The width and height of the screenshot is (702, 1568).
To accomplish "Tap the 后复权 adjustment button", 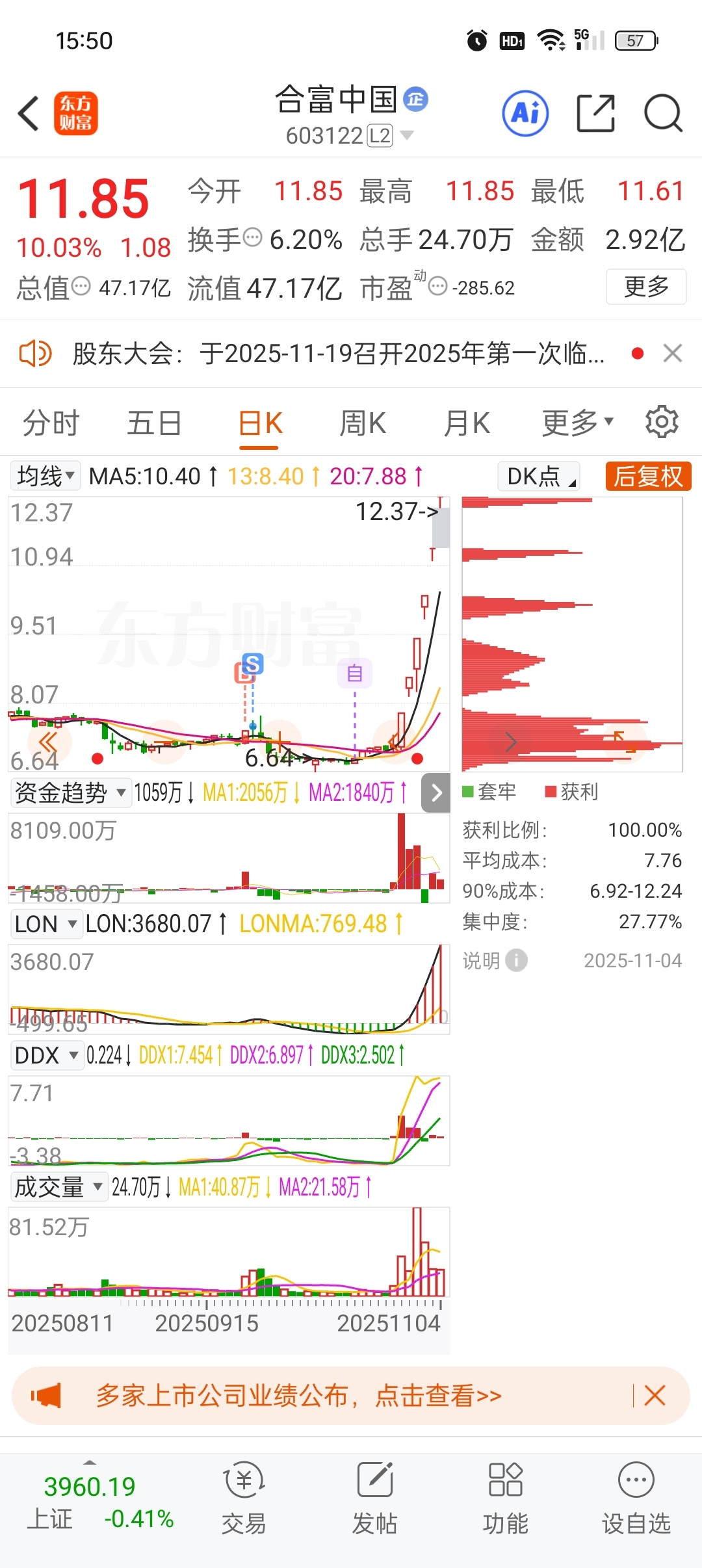I will (648, 476).
